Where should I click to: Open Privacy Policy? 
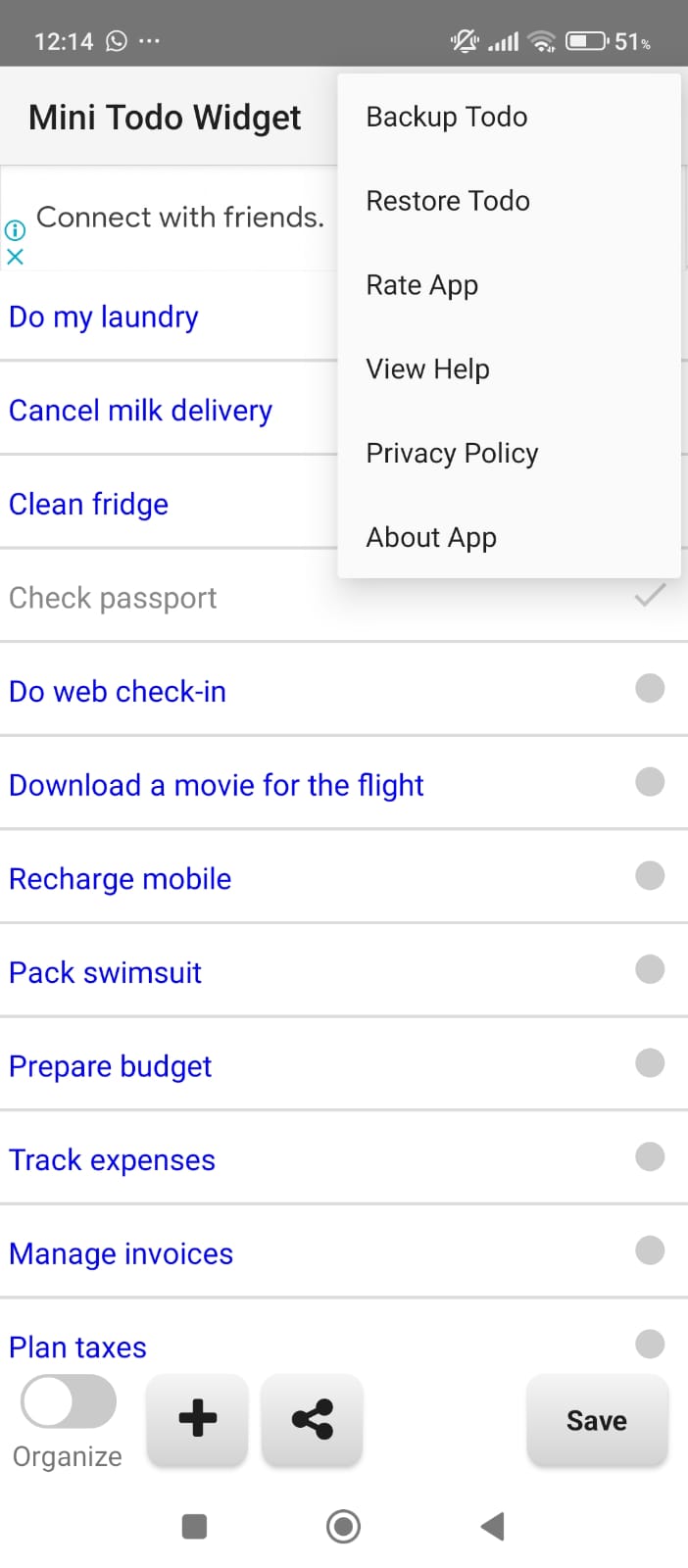[x=452, y=454]
